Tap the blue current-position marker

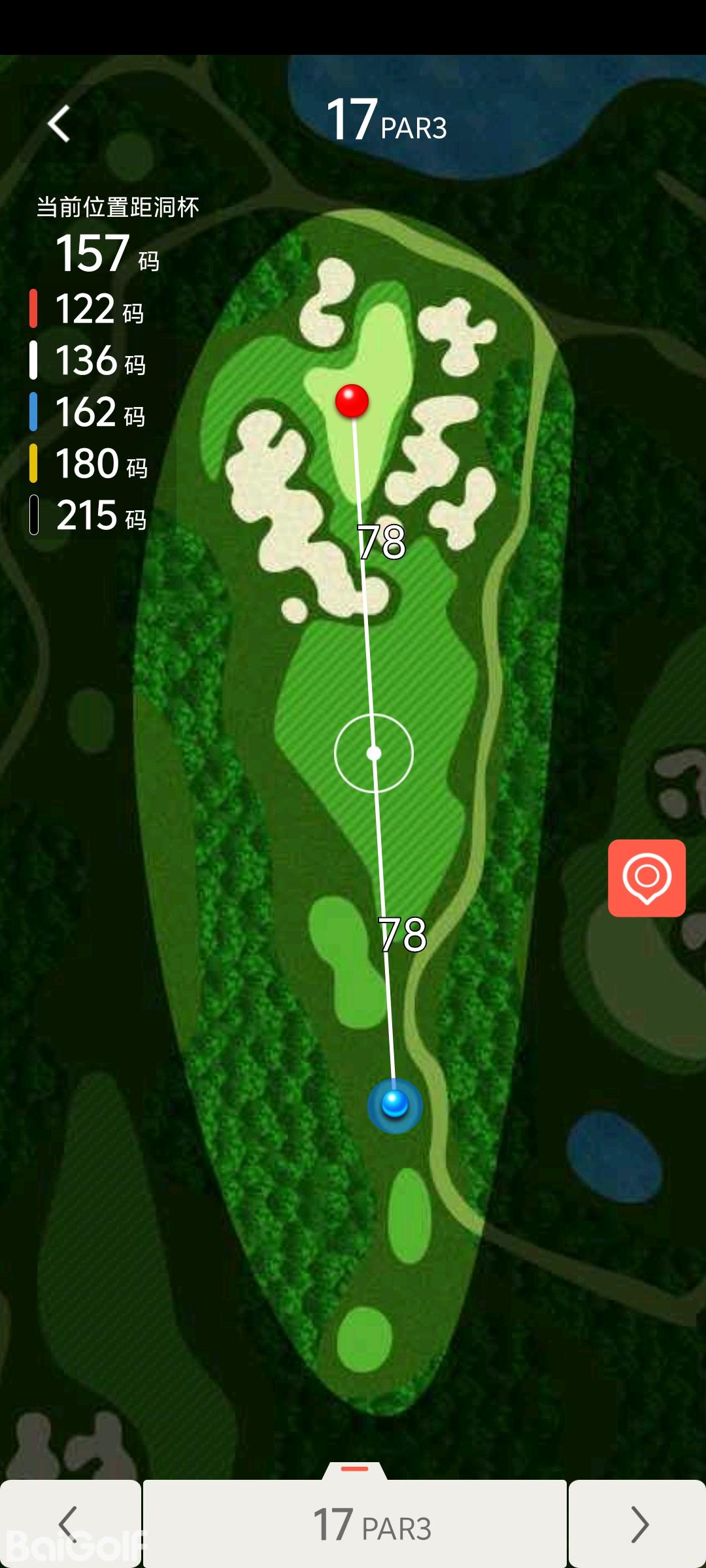[x=395, y=1105]
